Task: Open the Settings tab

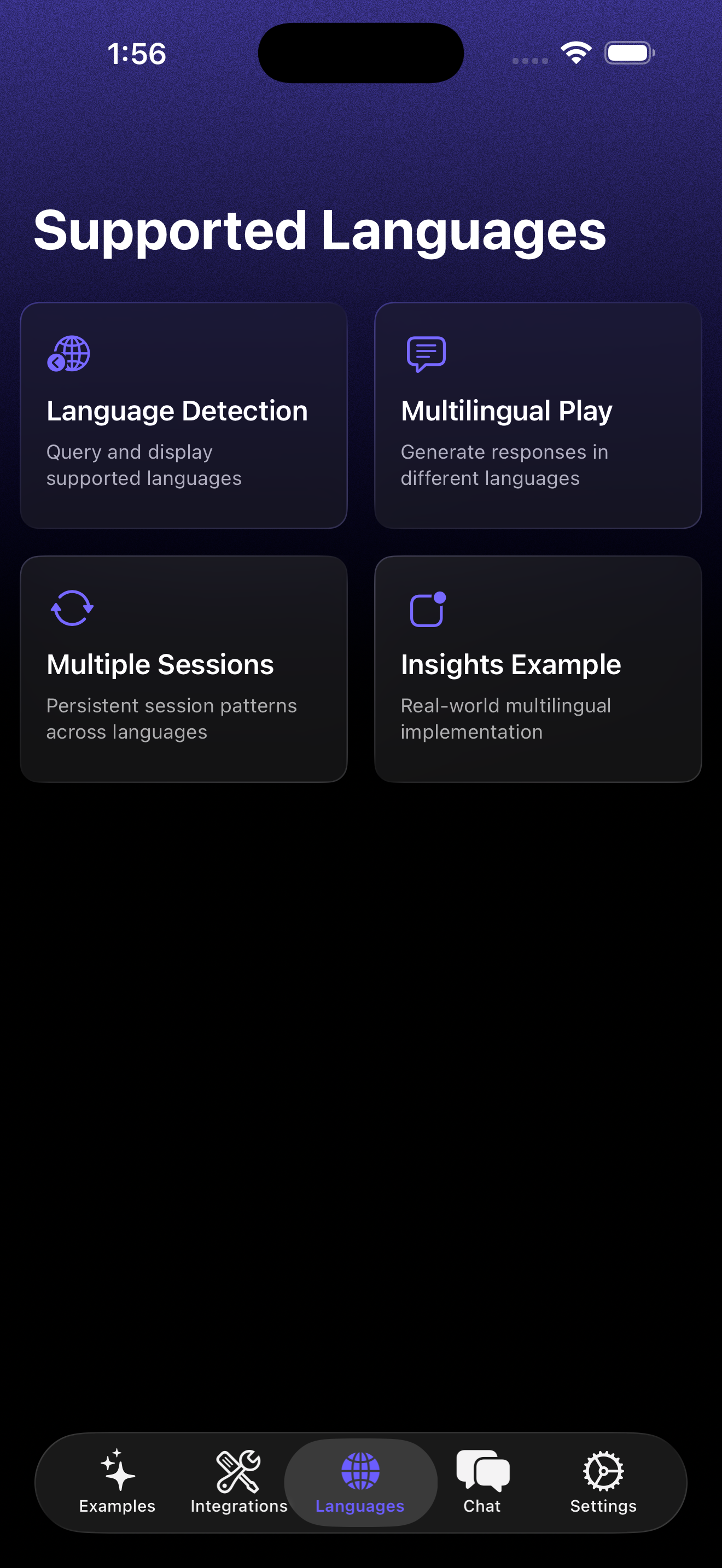Action: [603, 1482]
